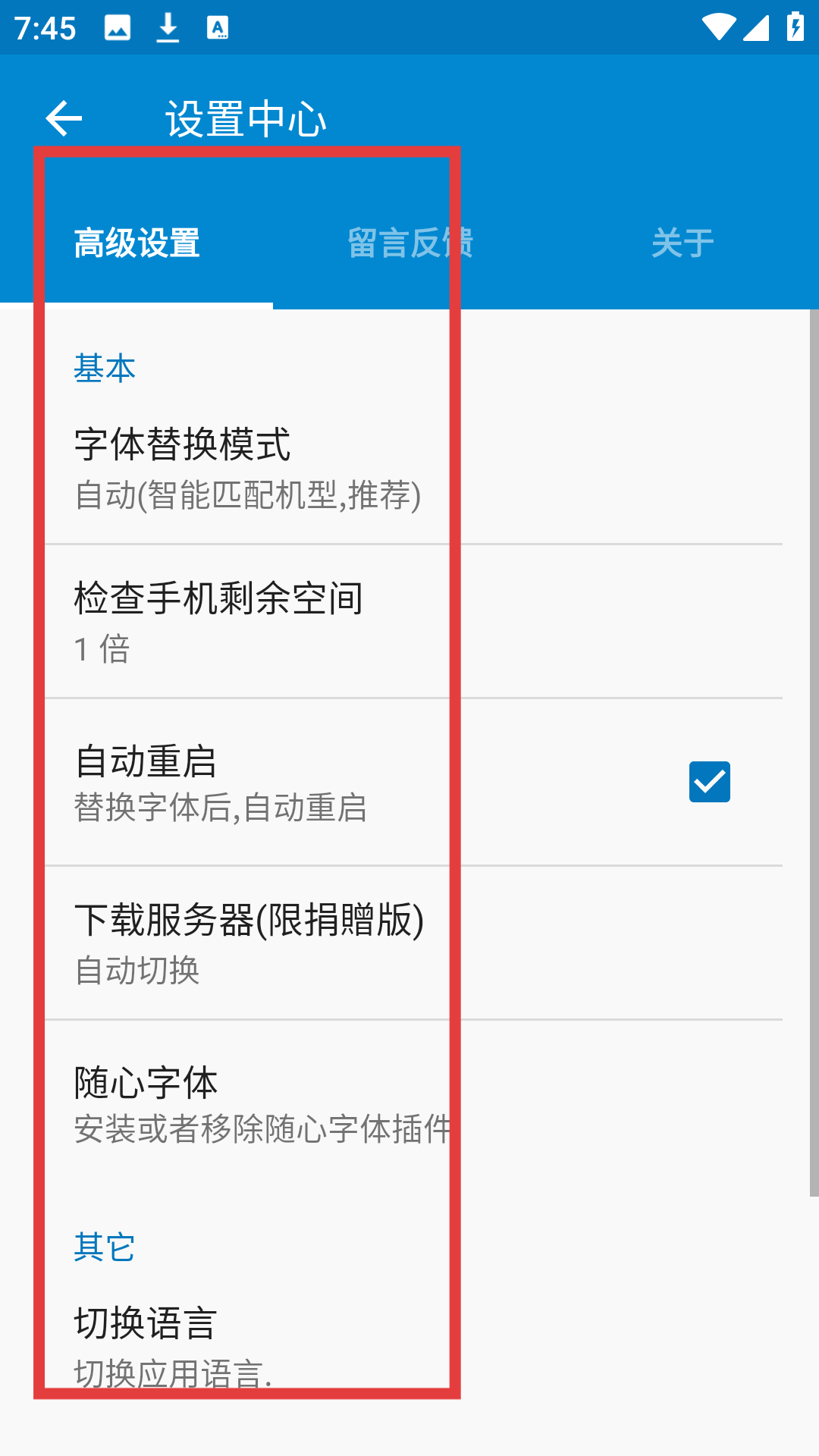Viewport: 819px width, 1456px height.
Task: Switch to the 留言反馈 tab
Action: coord(409,243)
